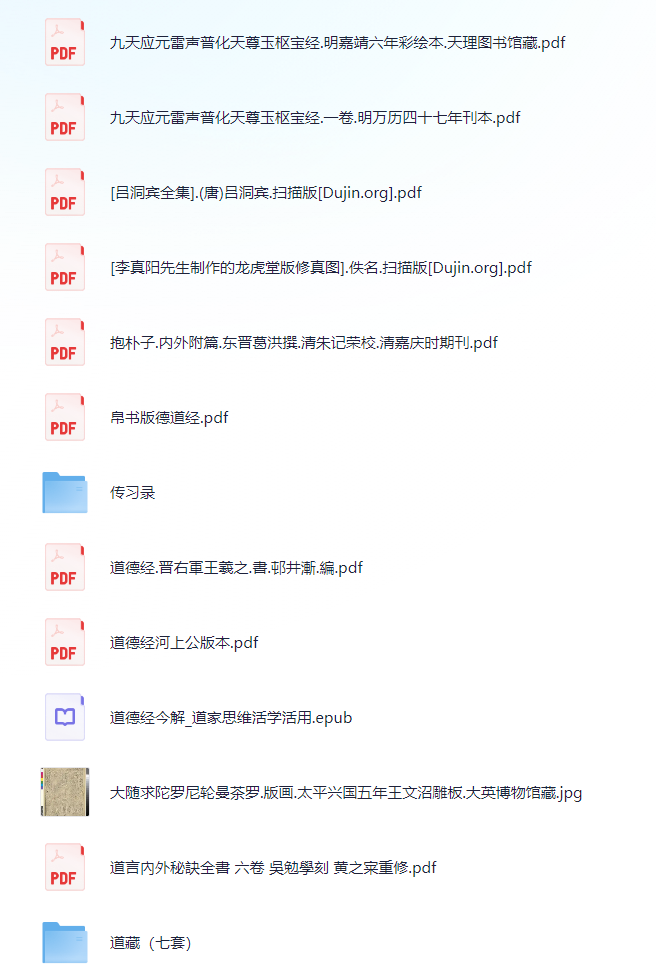Viewport: 656px width, 979px height.
Task: Open the 抱朴子 内外附篇 PDF
Action: 303,343
